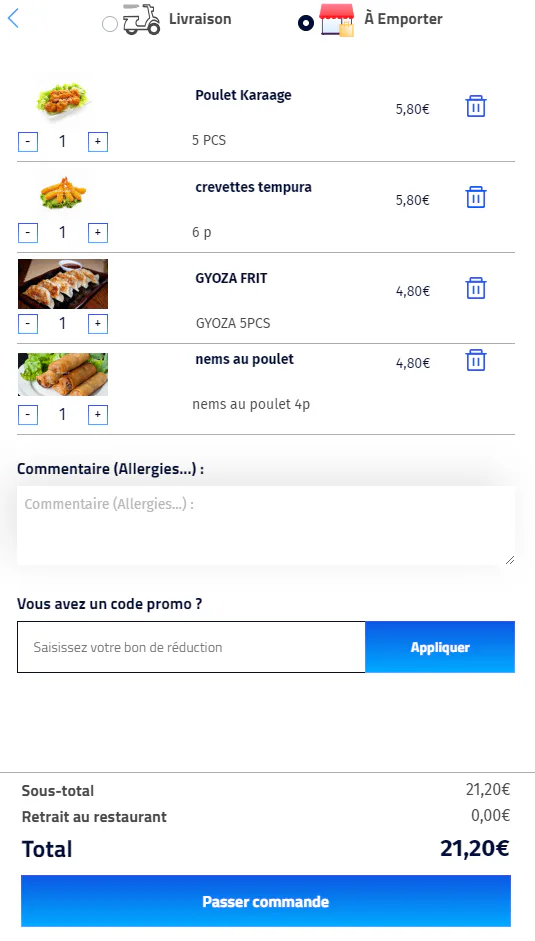
Task: Add one more GYOZA FRIT
Action: pyautogui.click(x=98, y=324)
